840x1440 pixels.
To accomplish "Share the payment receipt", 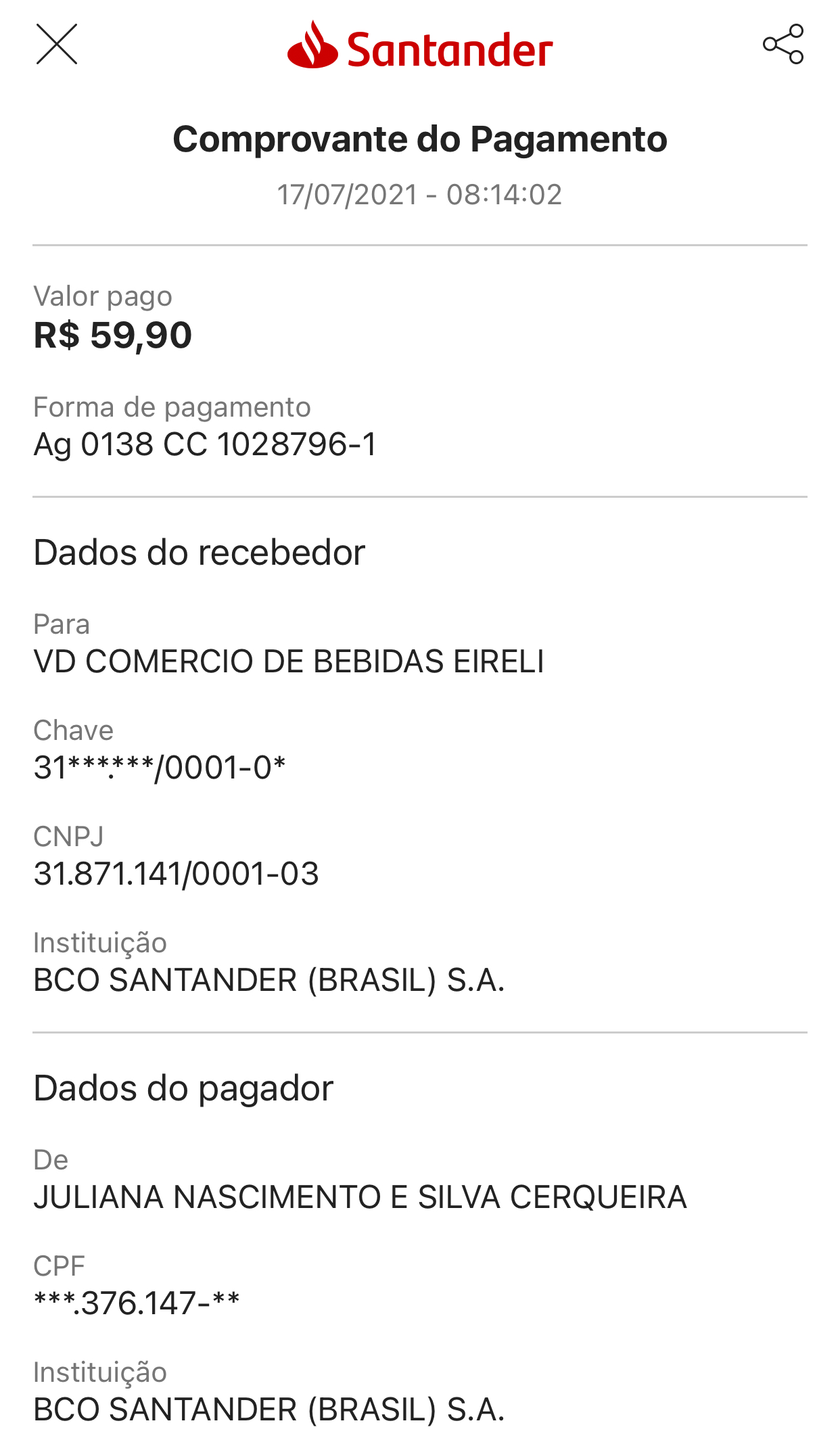I will click(783, 45).
